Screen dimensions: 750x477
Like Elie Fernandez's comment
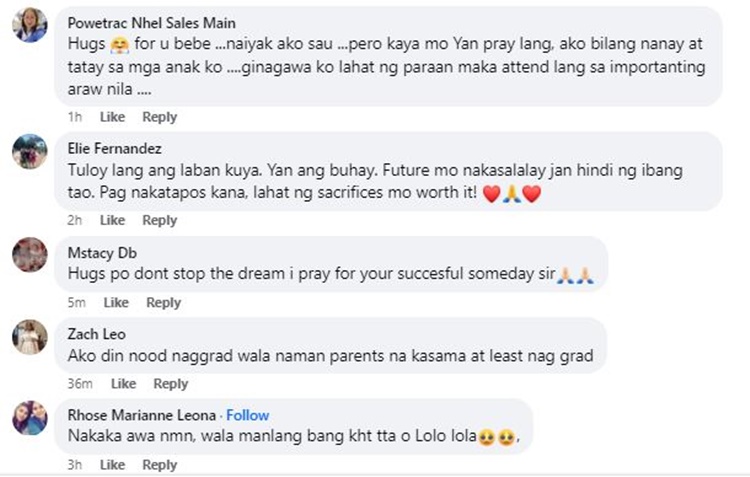[112, 220]
